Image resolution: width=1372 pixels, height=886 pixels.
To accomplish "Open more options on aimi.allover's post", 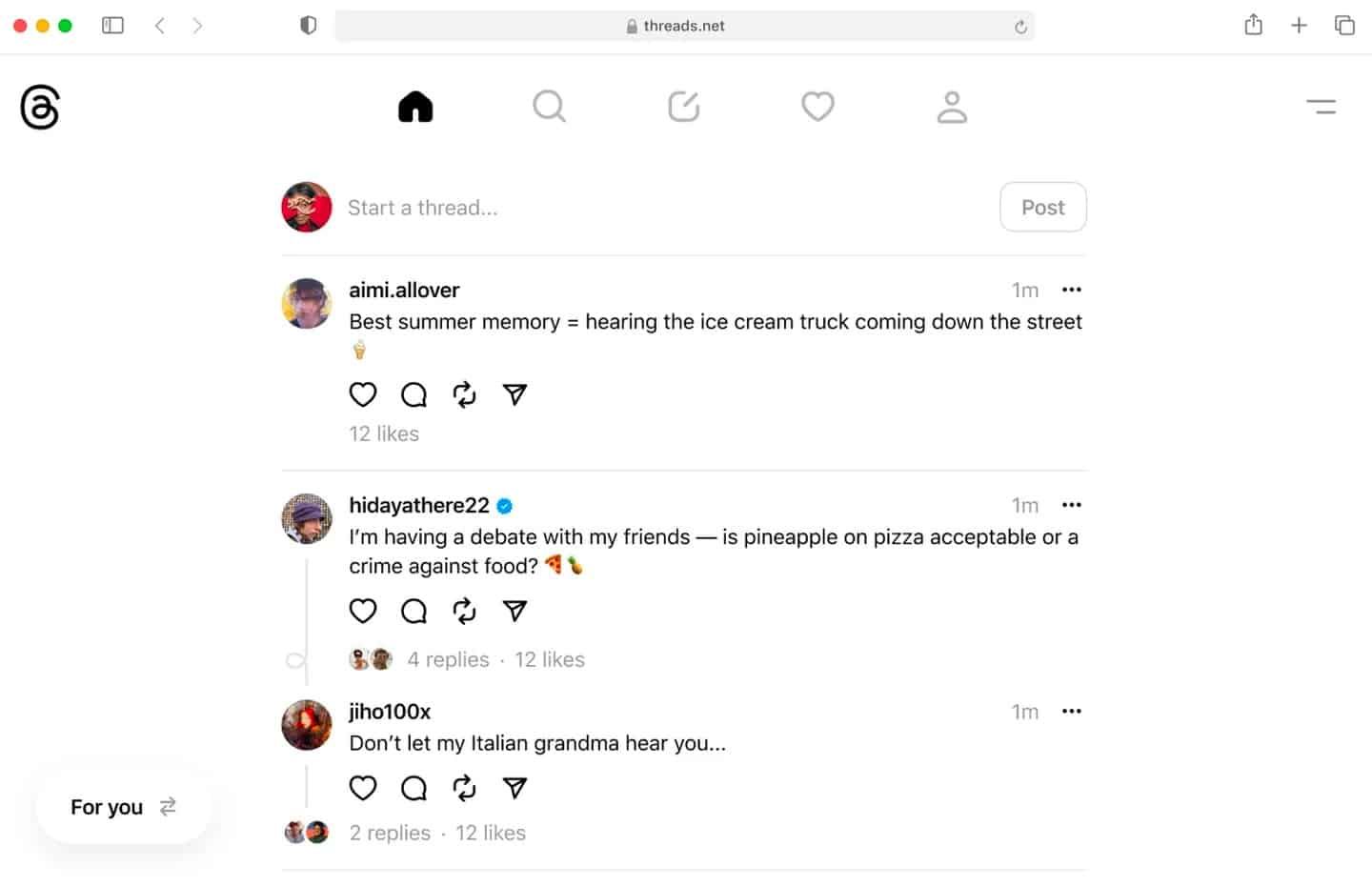I will (1071, 290).
